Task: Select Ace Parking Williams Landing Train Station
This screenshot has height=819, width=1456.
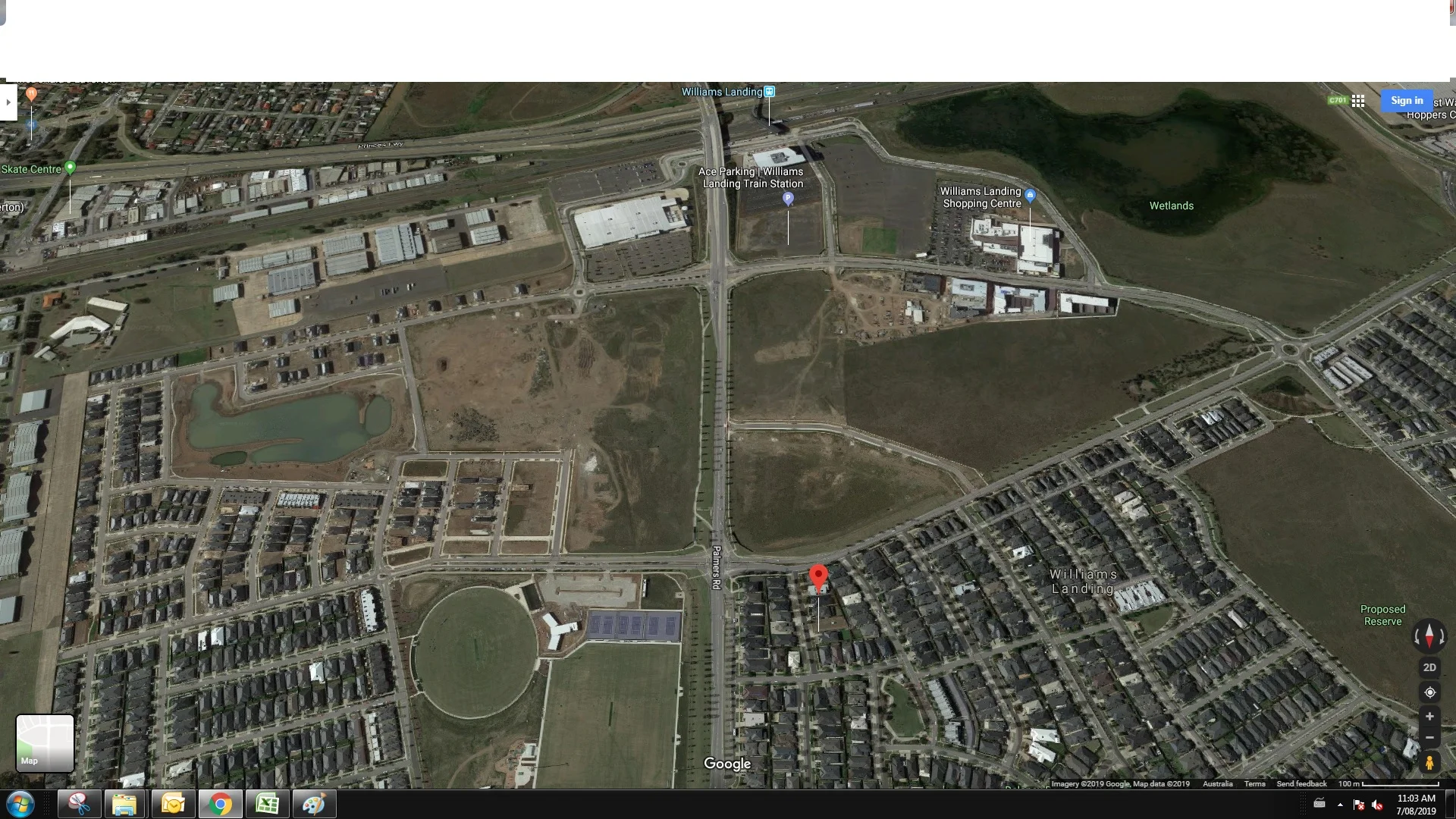Action: click(788, 198)
